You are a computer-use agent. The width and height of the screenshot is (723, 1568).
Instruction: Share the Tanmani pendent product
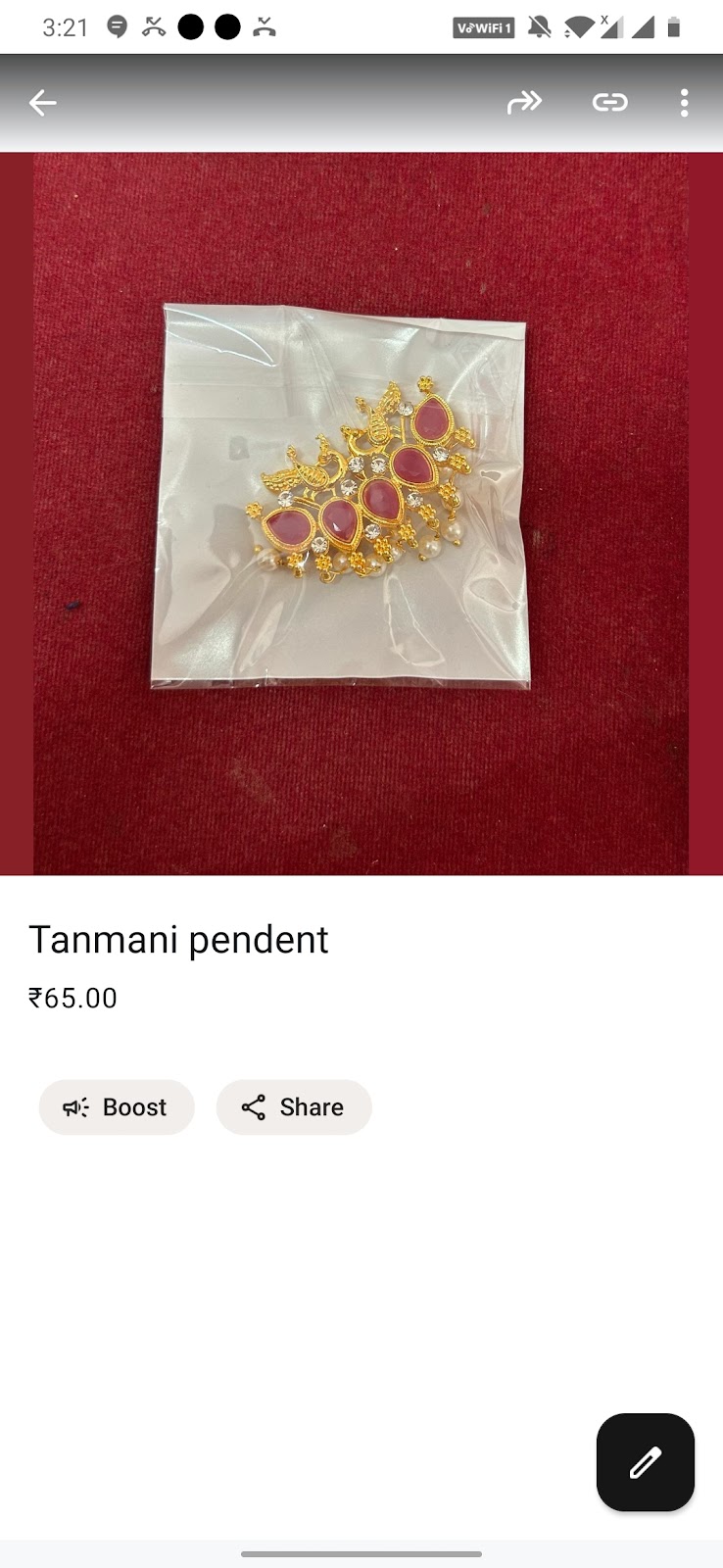[x=294, y=1107]
